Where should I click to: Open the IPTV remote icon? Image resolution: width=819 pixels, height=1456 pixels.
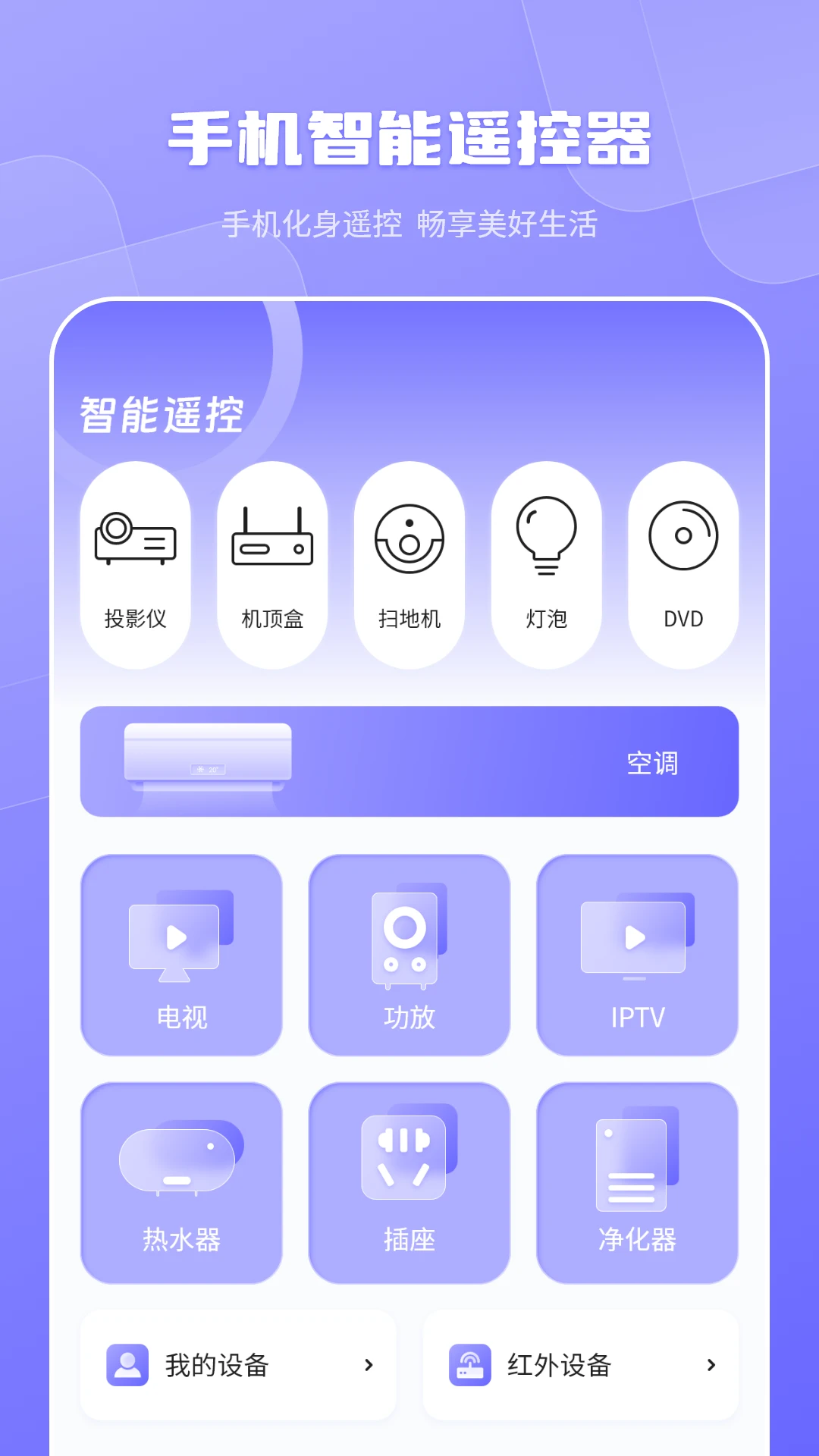(x=637, y=955)
